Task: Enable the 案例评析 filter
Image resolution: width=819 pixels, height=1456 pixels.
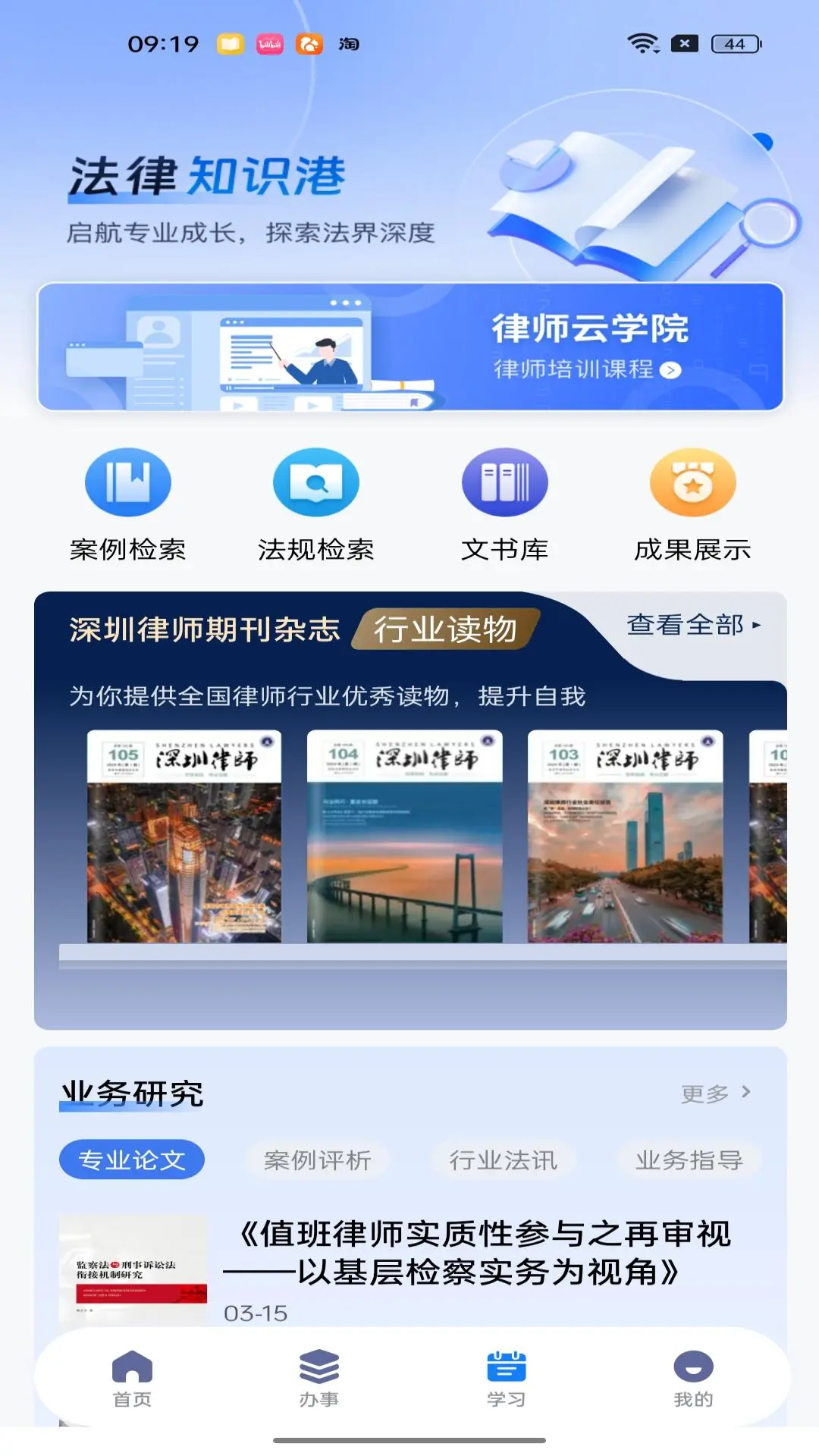Action: pyautogui.click(x=318, y=1160)
